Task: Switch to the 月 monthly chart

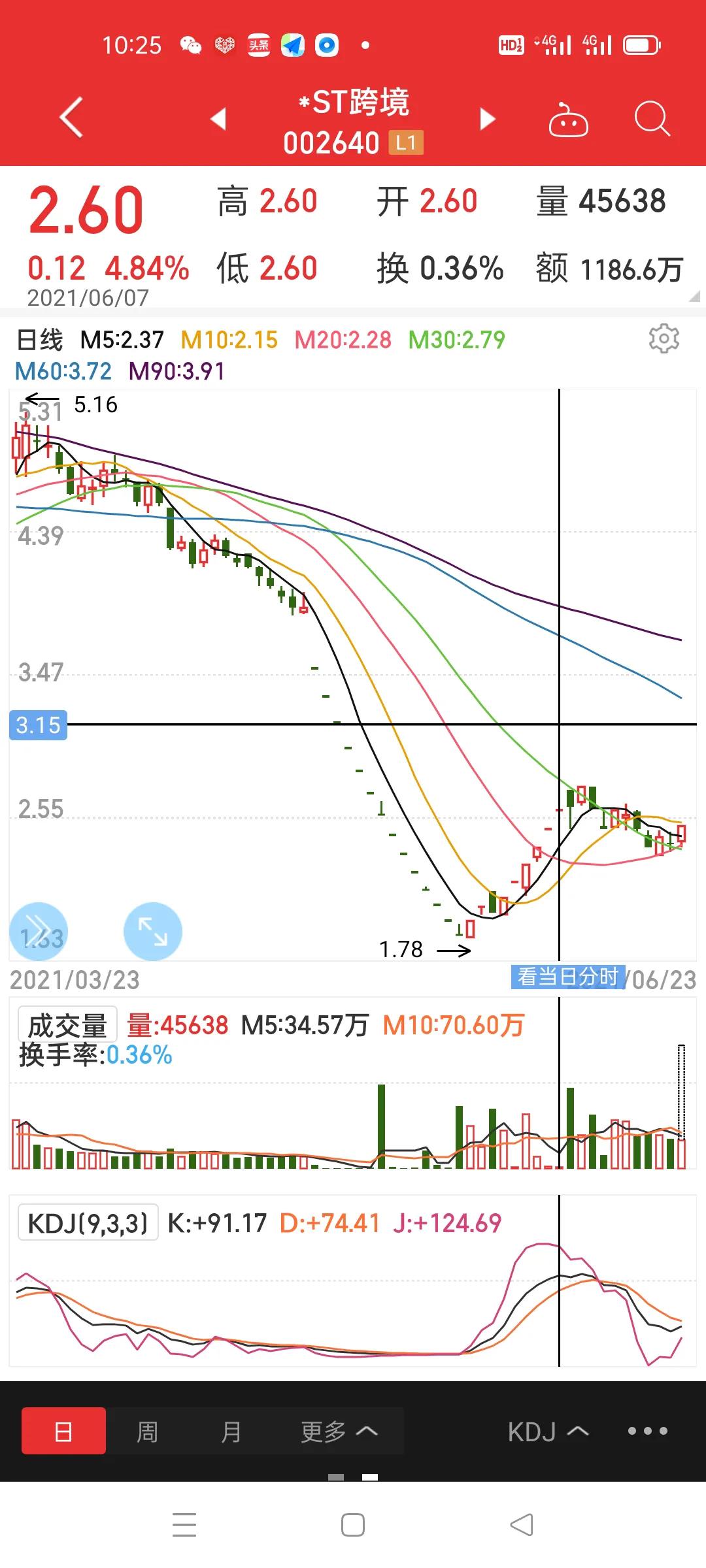Action: pyautogui.click(x=231, y=1431)
